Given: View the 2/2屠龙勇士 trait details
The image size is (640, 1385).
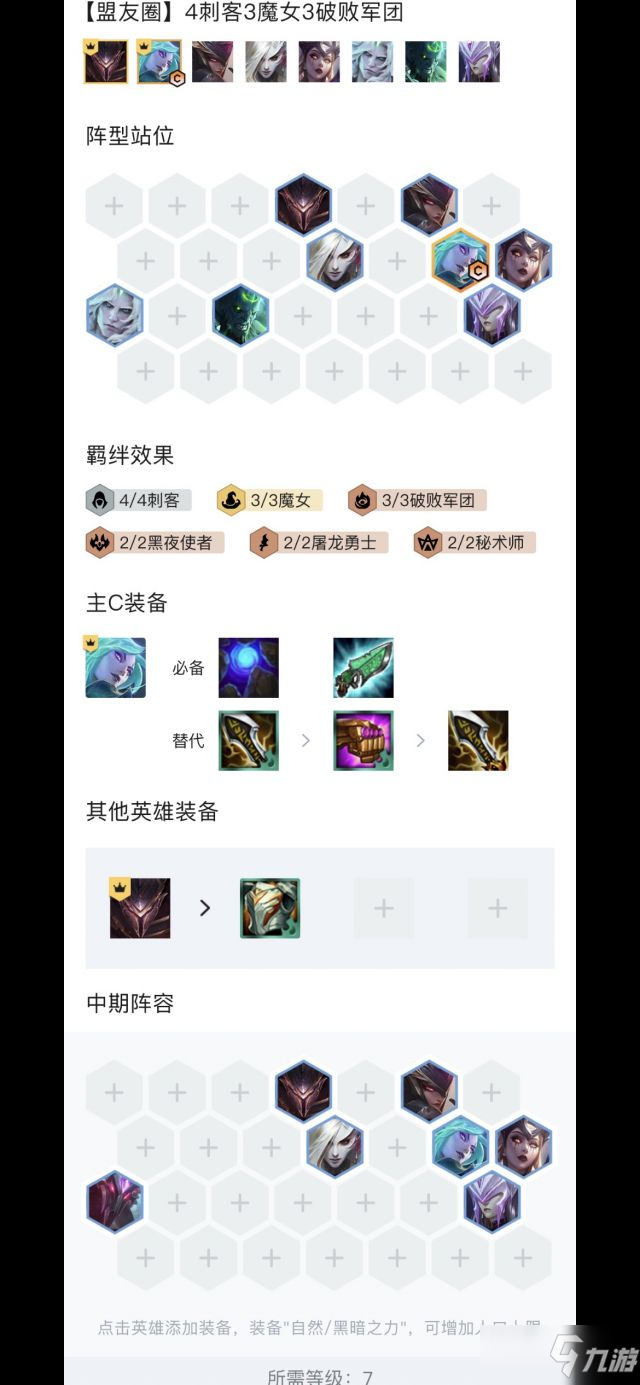Looking at the screenshot, I should (x=318, y=543).
